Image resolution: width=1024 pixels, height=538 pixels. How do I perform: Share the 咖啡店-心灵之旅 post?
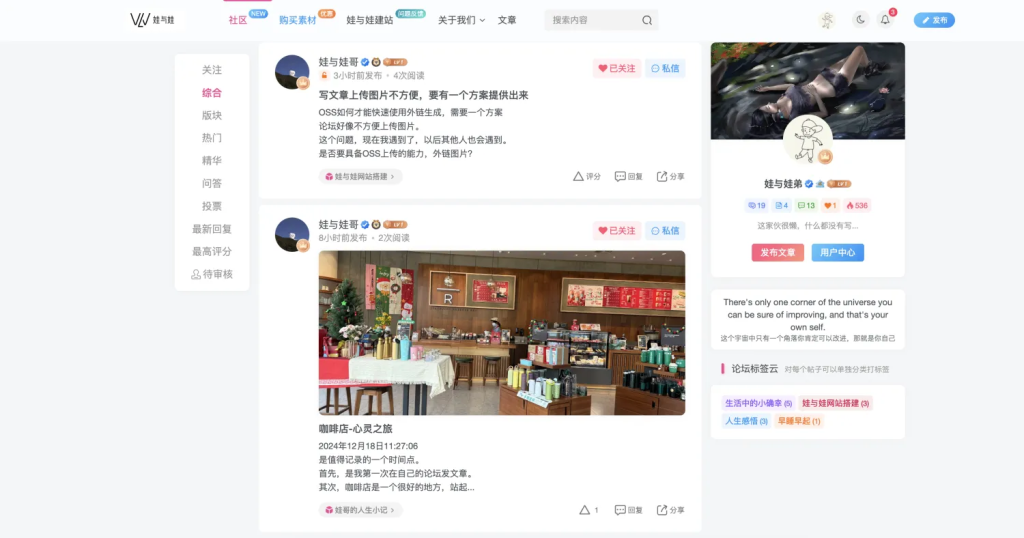click(x=671, y=510)
